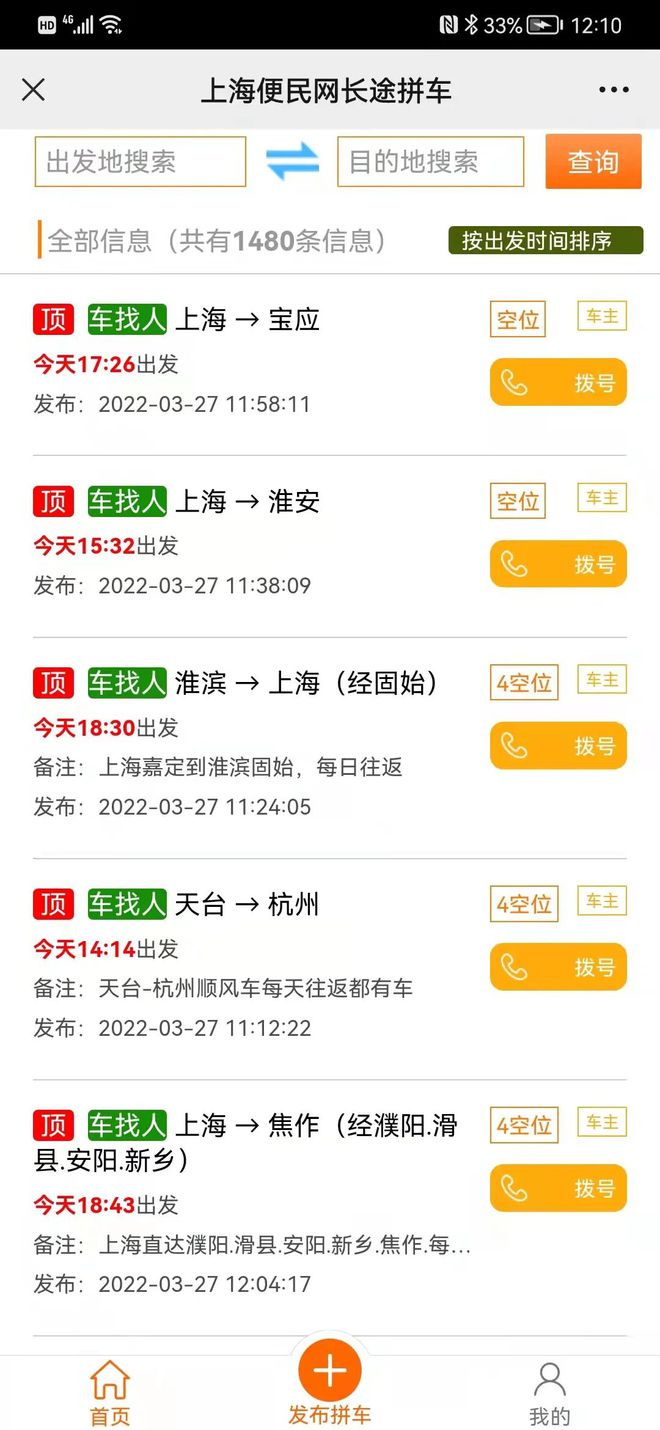The height and width of the screenshot is (1430, 660).
Task: Open the three-dot overflow menu
Action: click(614, 90)
